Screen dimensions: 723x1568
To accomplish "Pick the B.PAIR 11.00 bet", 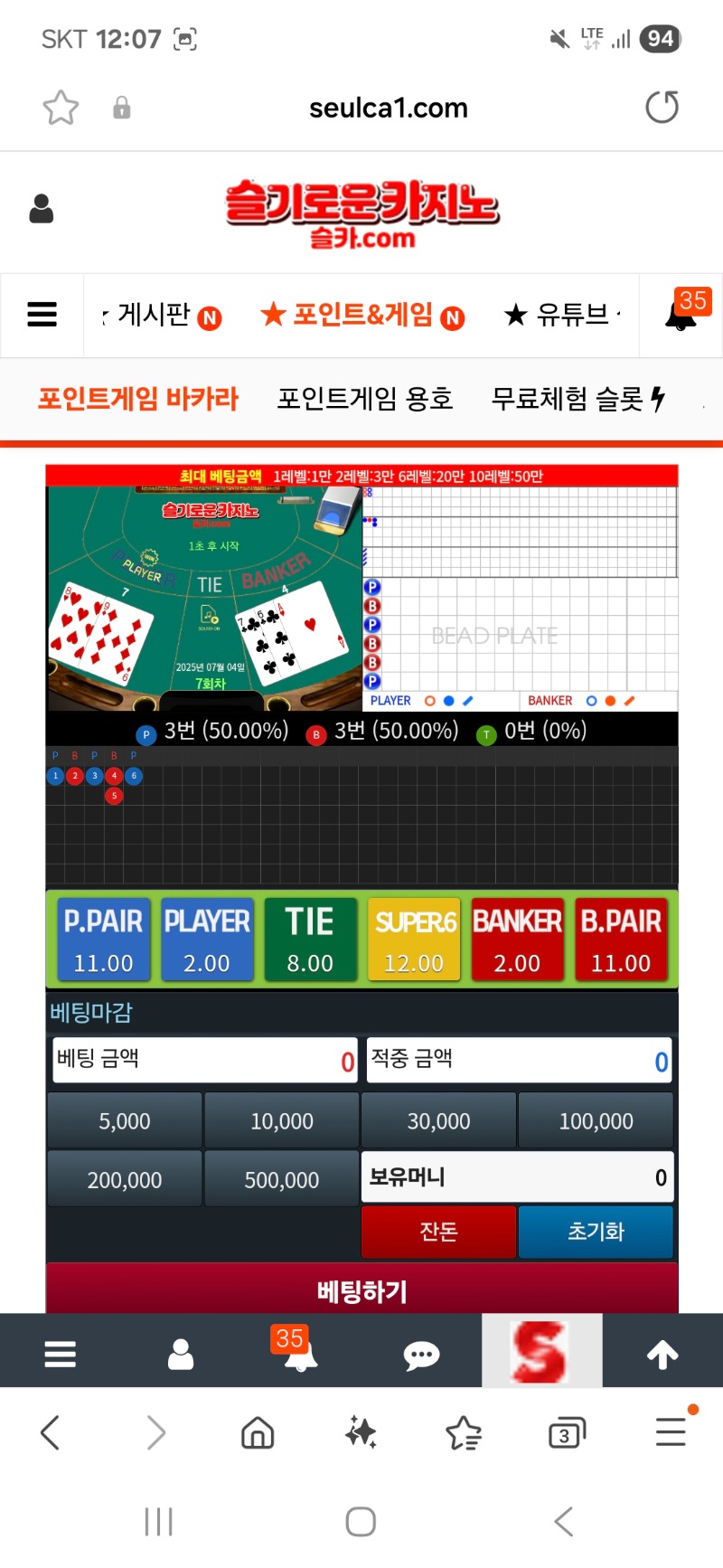I will [621, 939].
